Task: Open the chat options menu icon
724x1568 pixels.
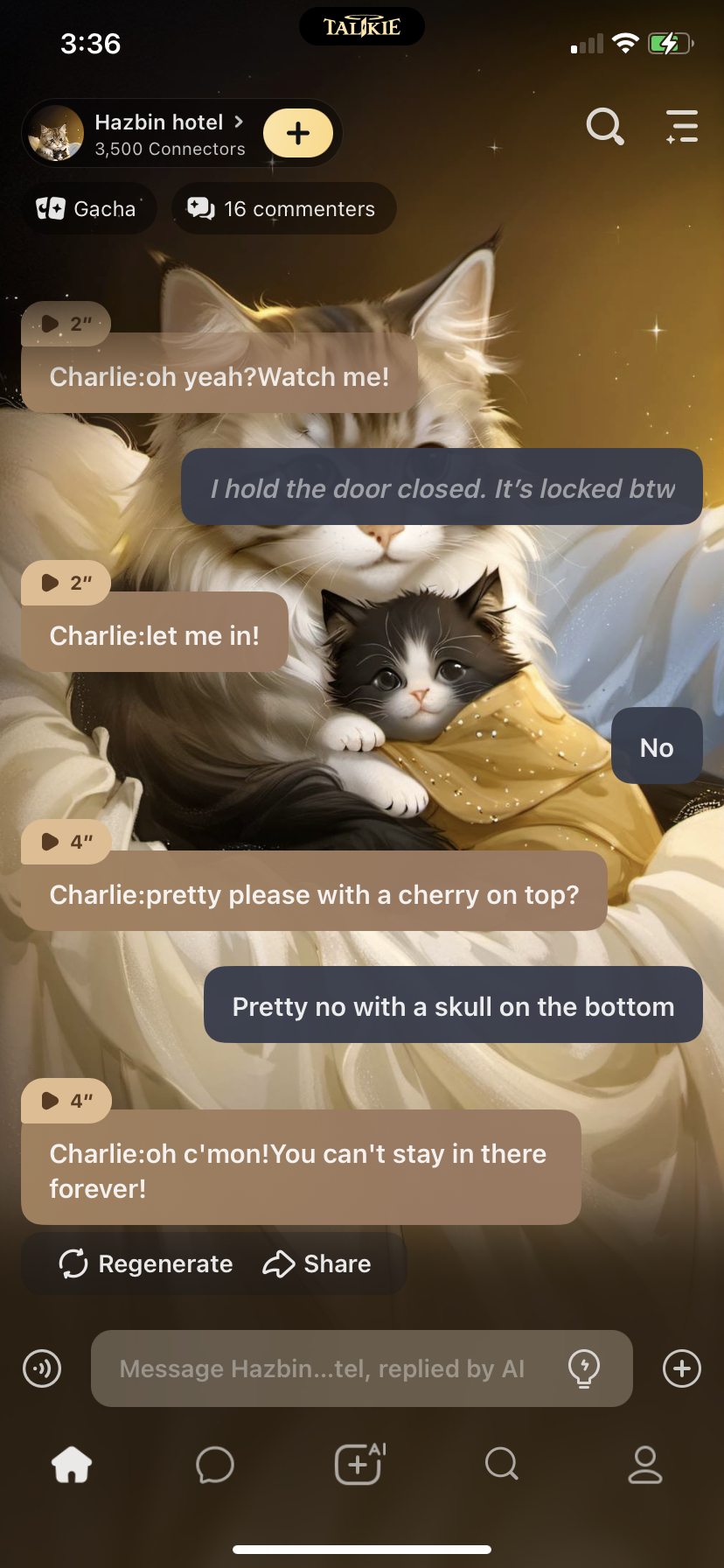Action: tap(681, 127)
